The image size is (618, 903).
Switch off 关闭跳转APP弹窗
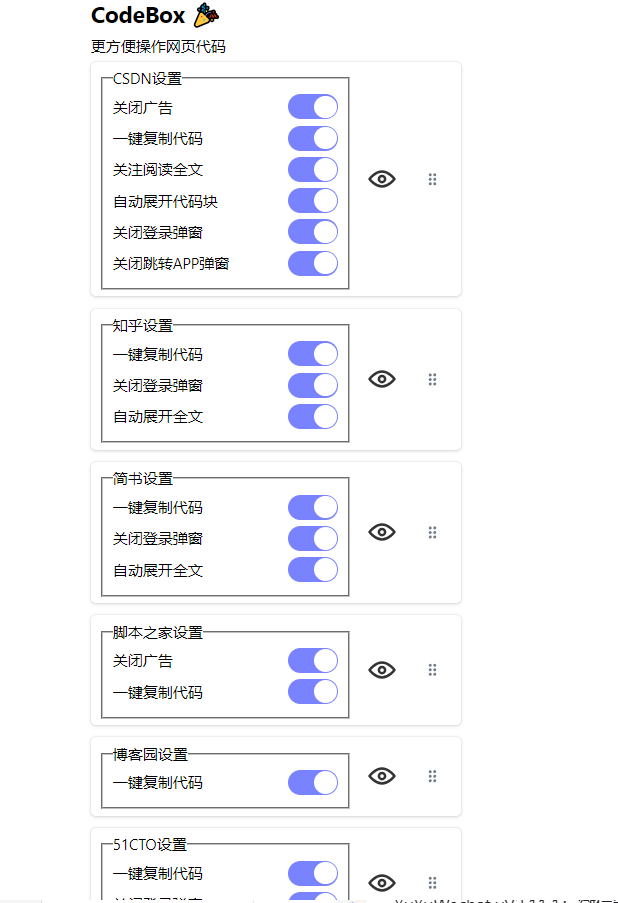[312, 264]
